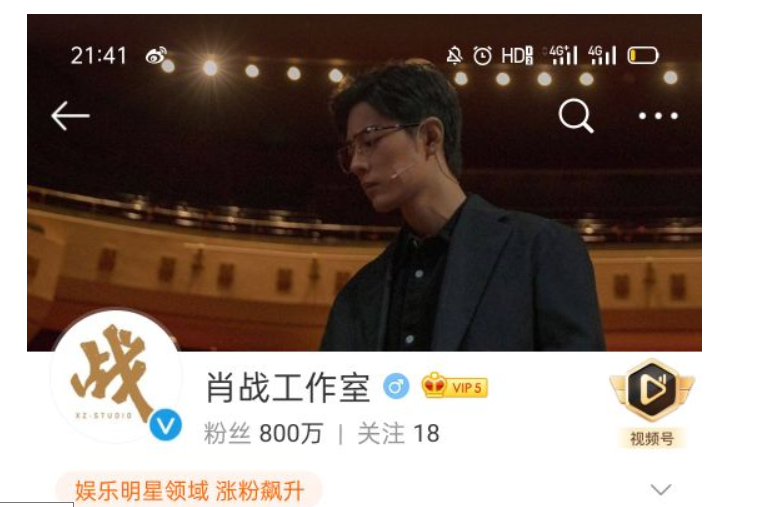This screenshot has width=758, height=507.
Task: Open the three-dot overflow menu
Action: point(658,116)
